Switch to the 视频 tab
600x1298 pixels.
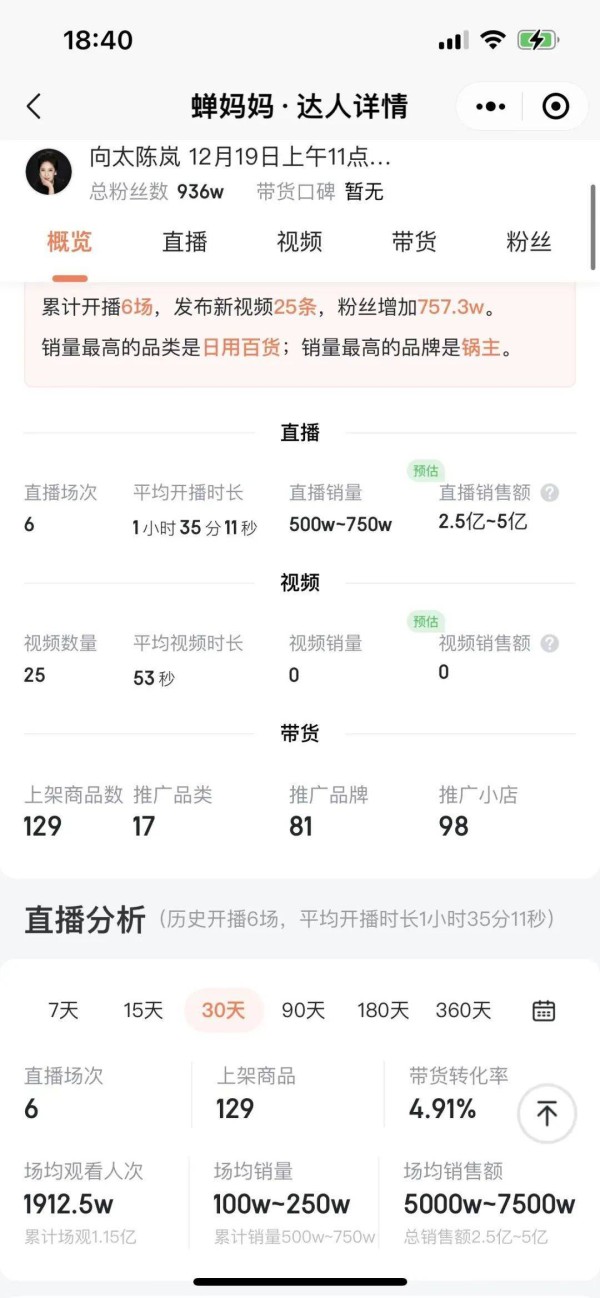299,242
